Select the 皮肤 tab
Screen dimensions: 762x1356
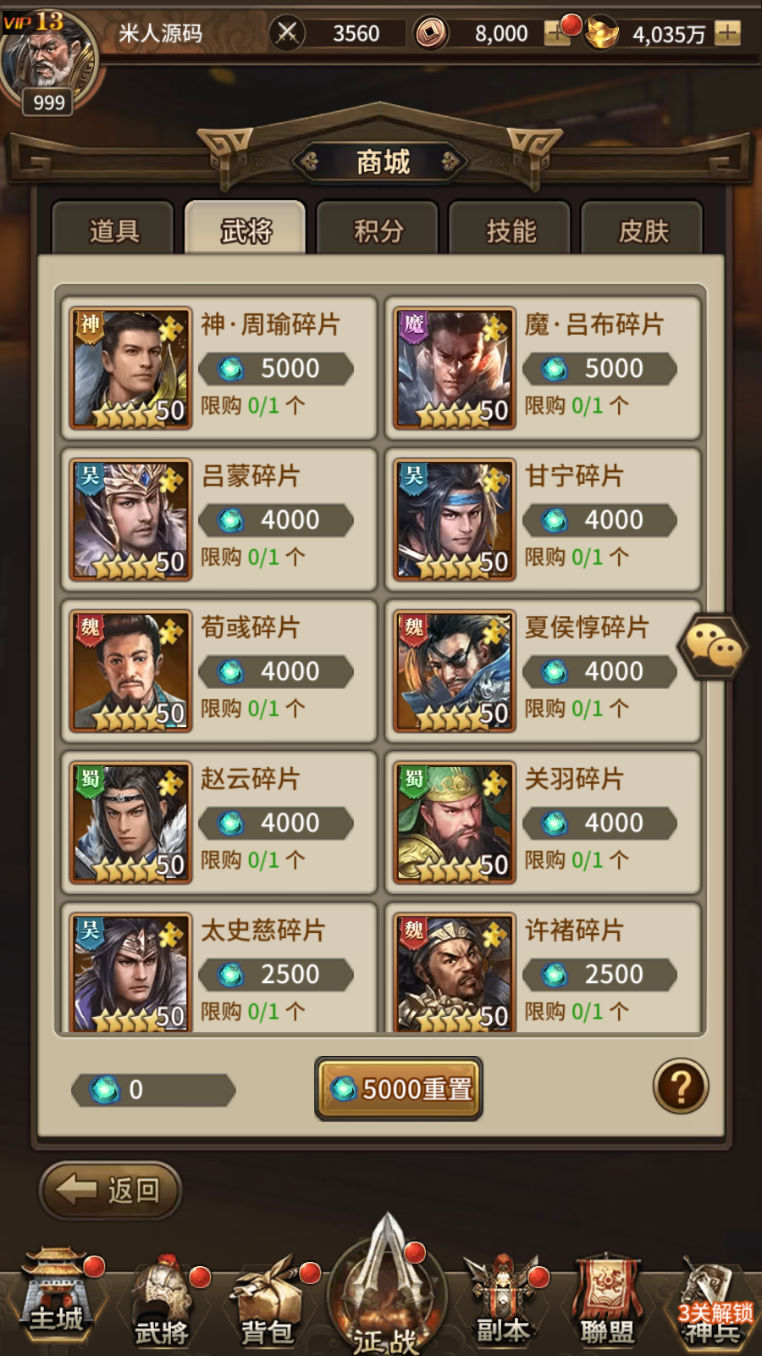click(642, 231)
